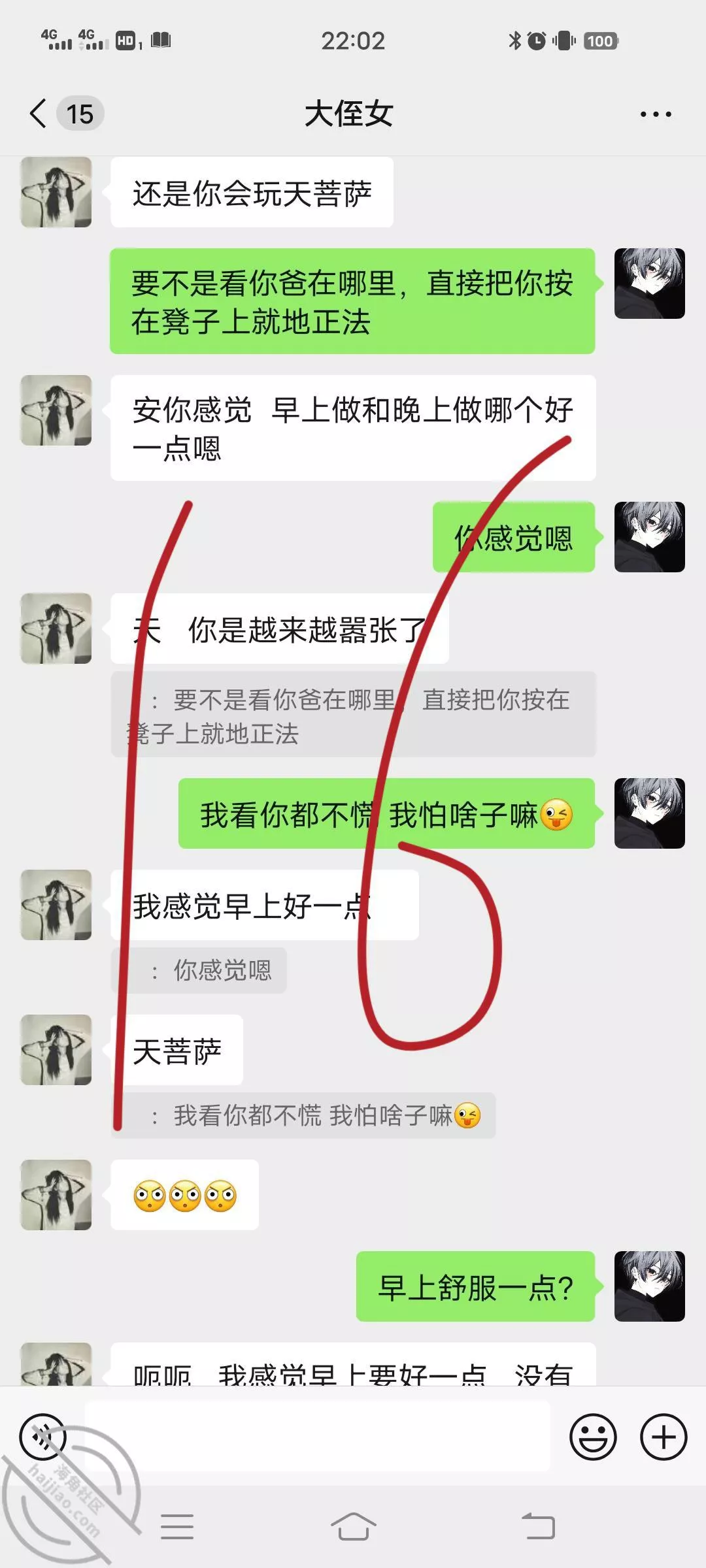Open your own profile from anime avatar
Screen dimensions: 706x1568
pos(649,284)
